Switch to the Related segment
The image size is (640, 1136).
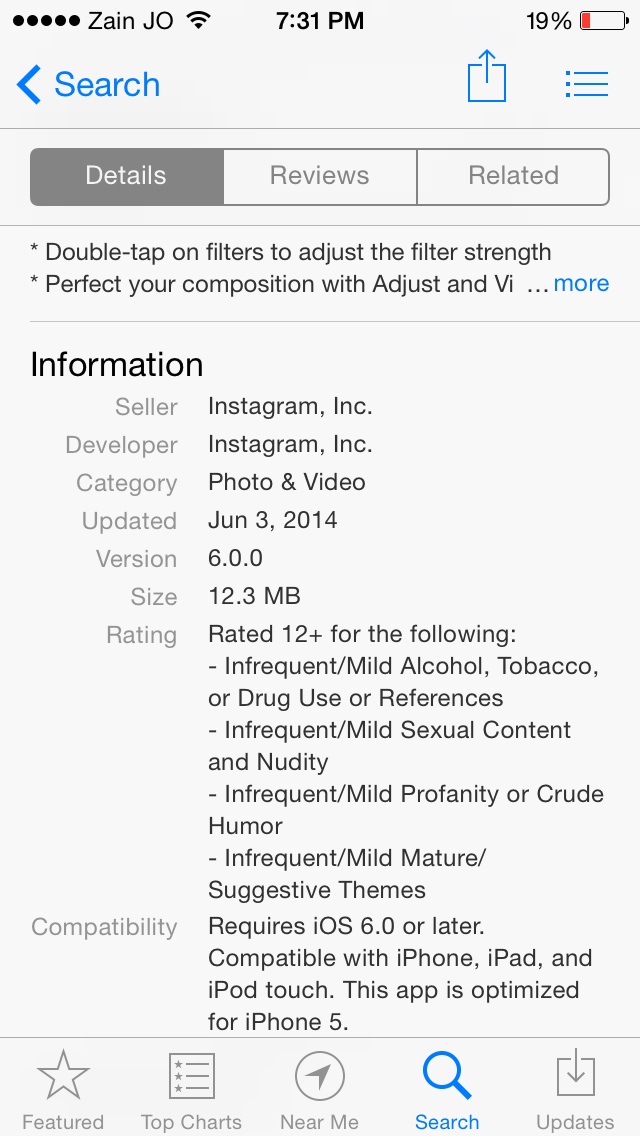pyautogui.click(x=513, y=176)
